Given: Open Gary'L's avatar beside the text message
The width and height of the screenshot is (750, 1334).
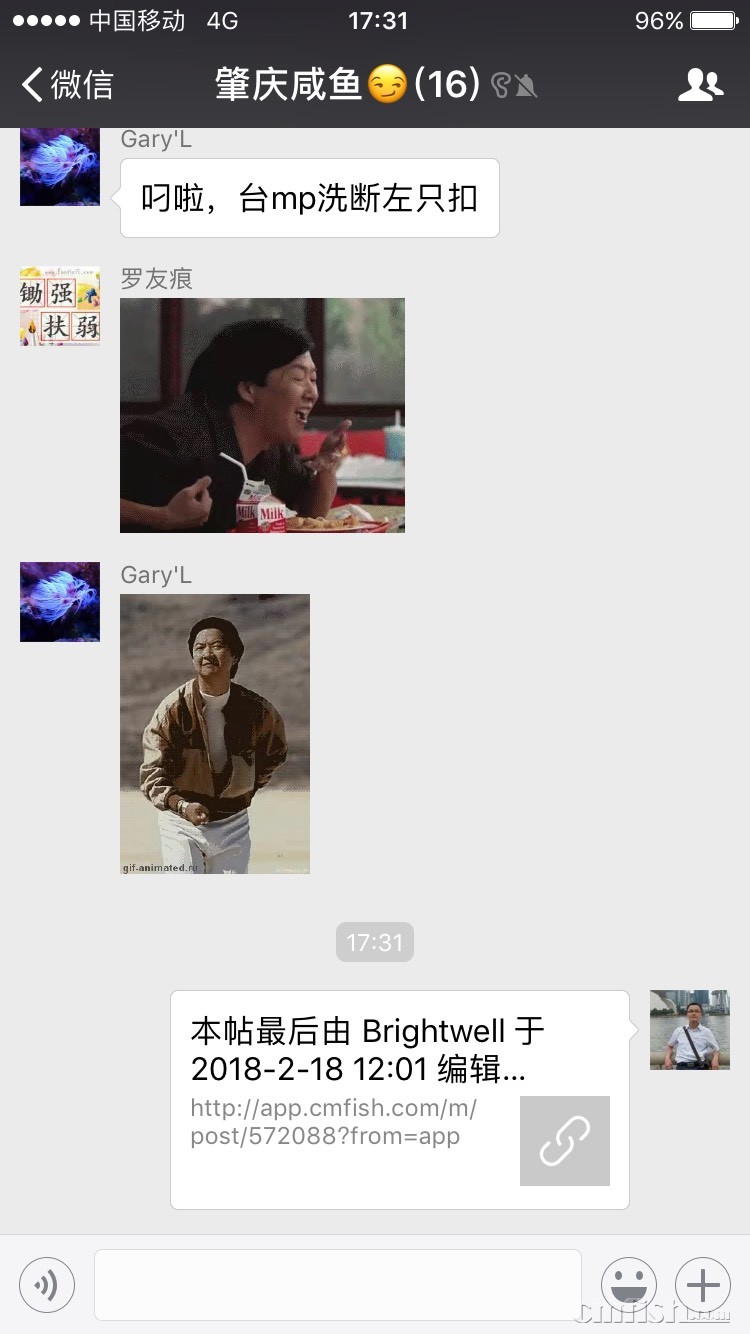Looking at the screenshot, I should 60,167.
